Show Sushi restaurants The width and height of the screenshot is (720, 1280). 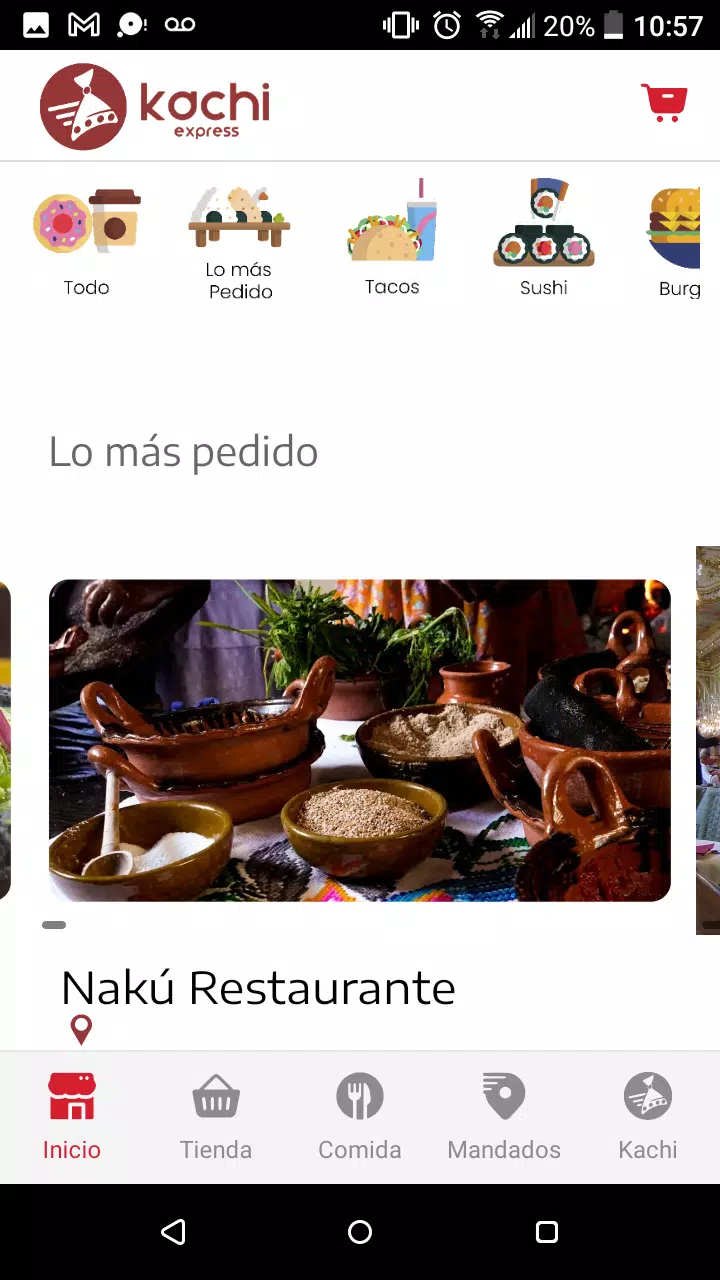(544, 241)
